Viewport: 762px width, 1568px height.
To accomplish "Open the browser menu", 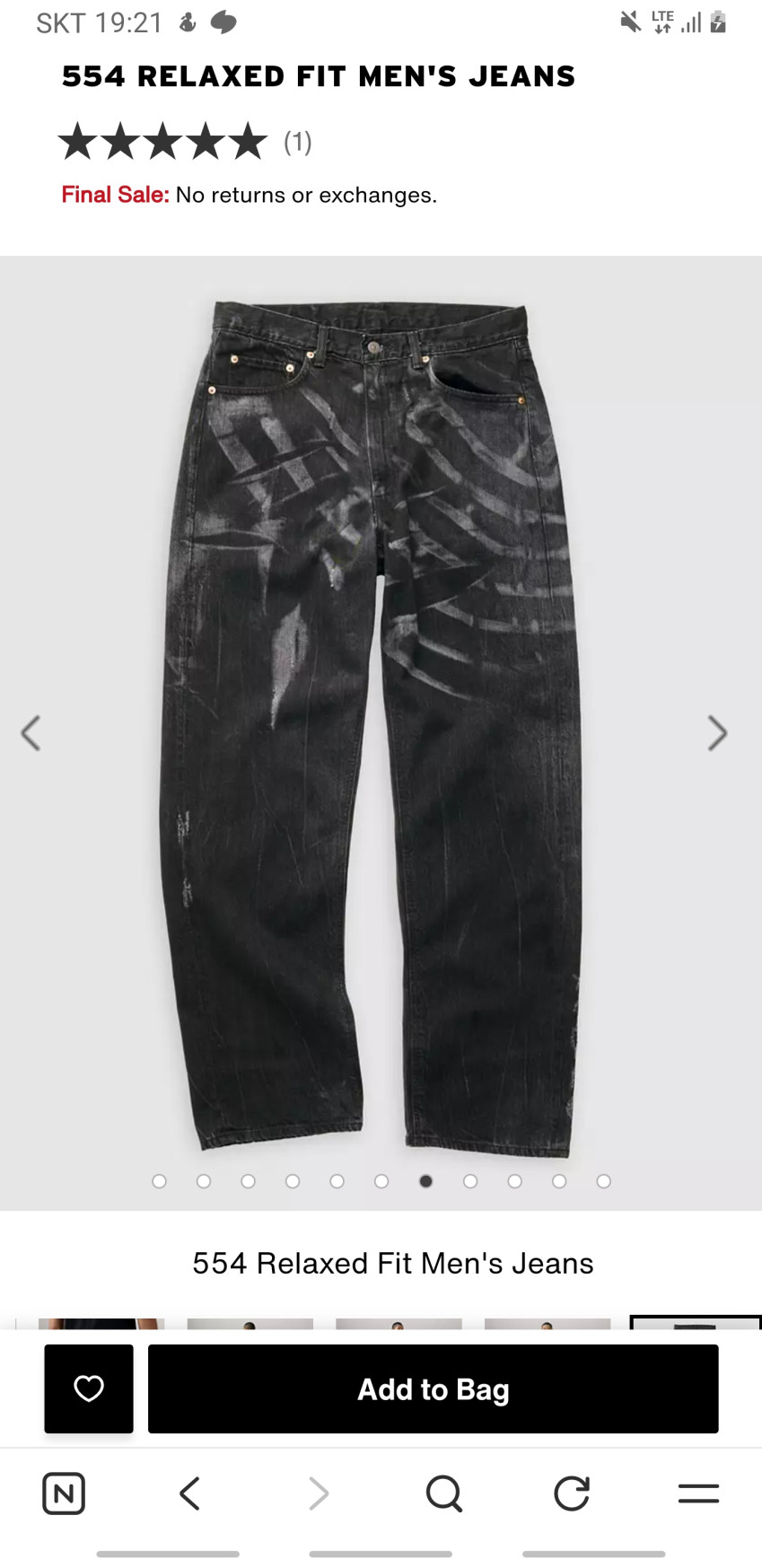I will (698, 1494).
